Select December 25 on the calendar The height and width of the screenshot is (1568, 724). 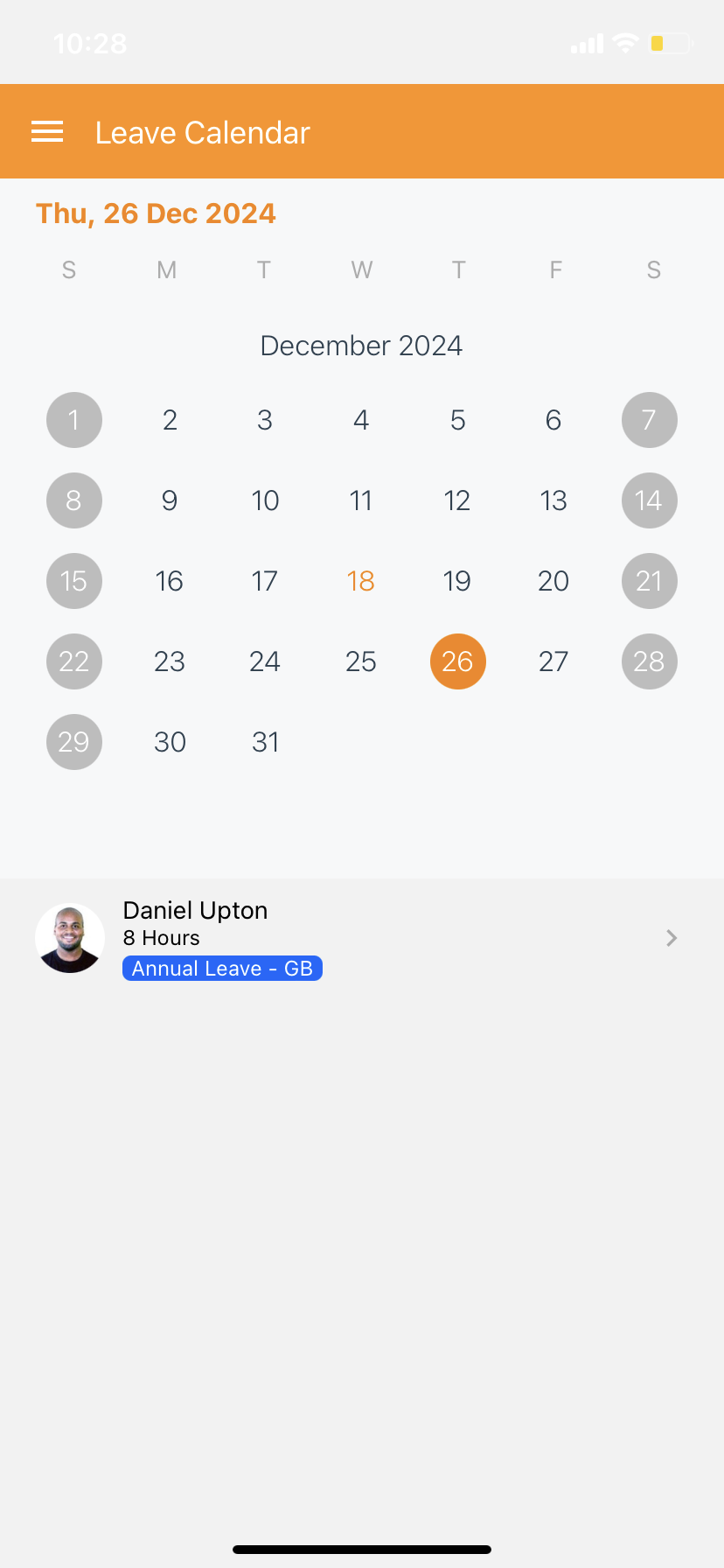tap(361, 661)
